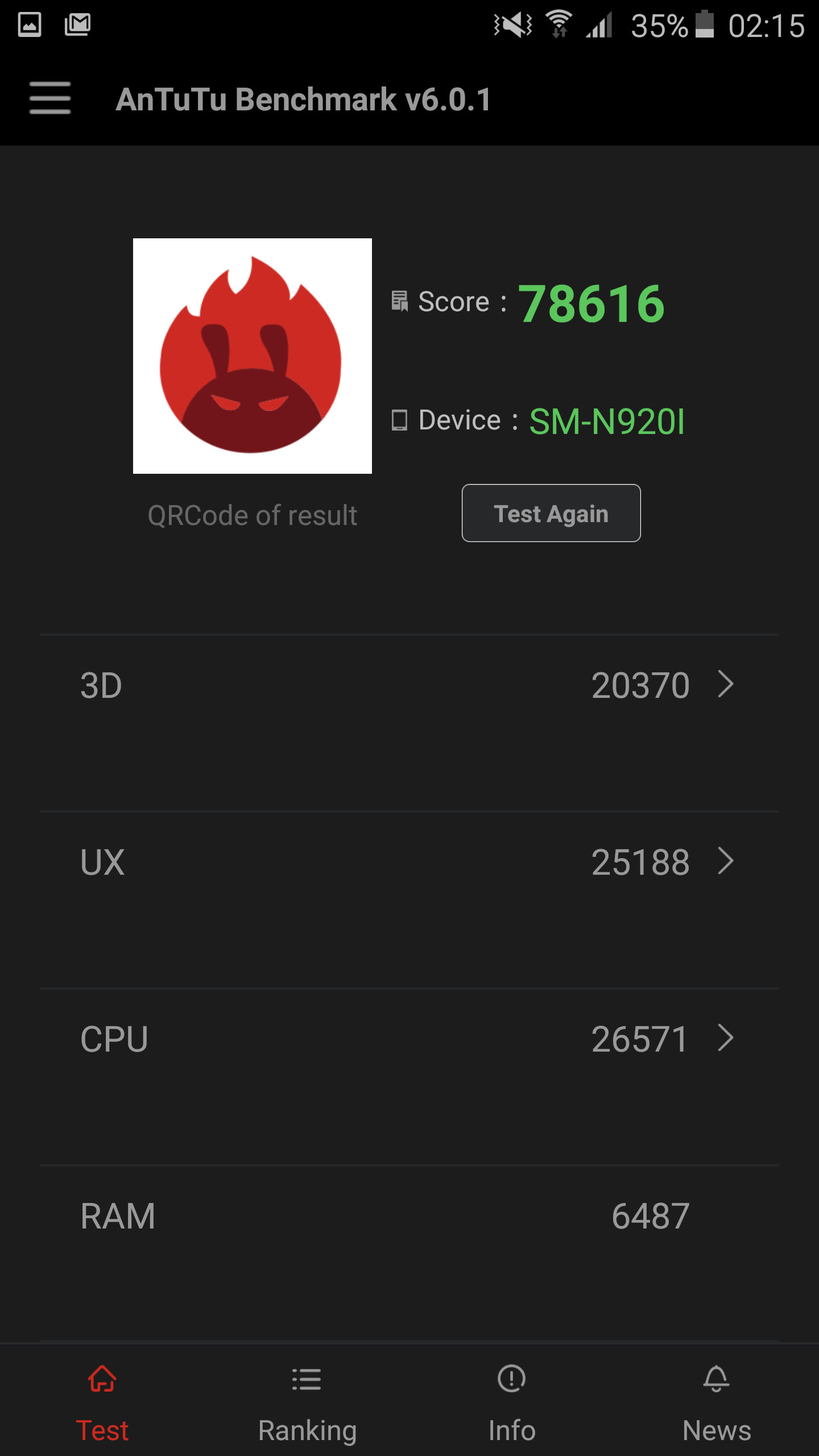
Task: Click the device phone icon
Action: 400,420
